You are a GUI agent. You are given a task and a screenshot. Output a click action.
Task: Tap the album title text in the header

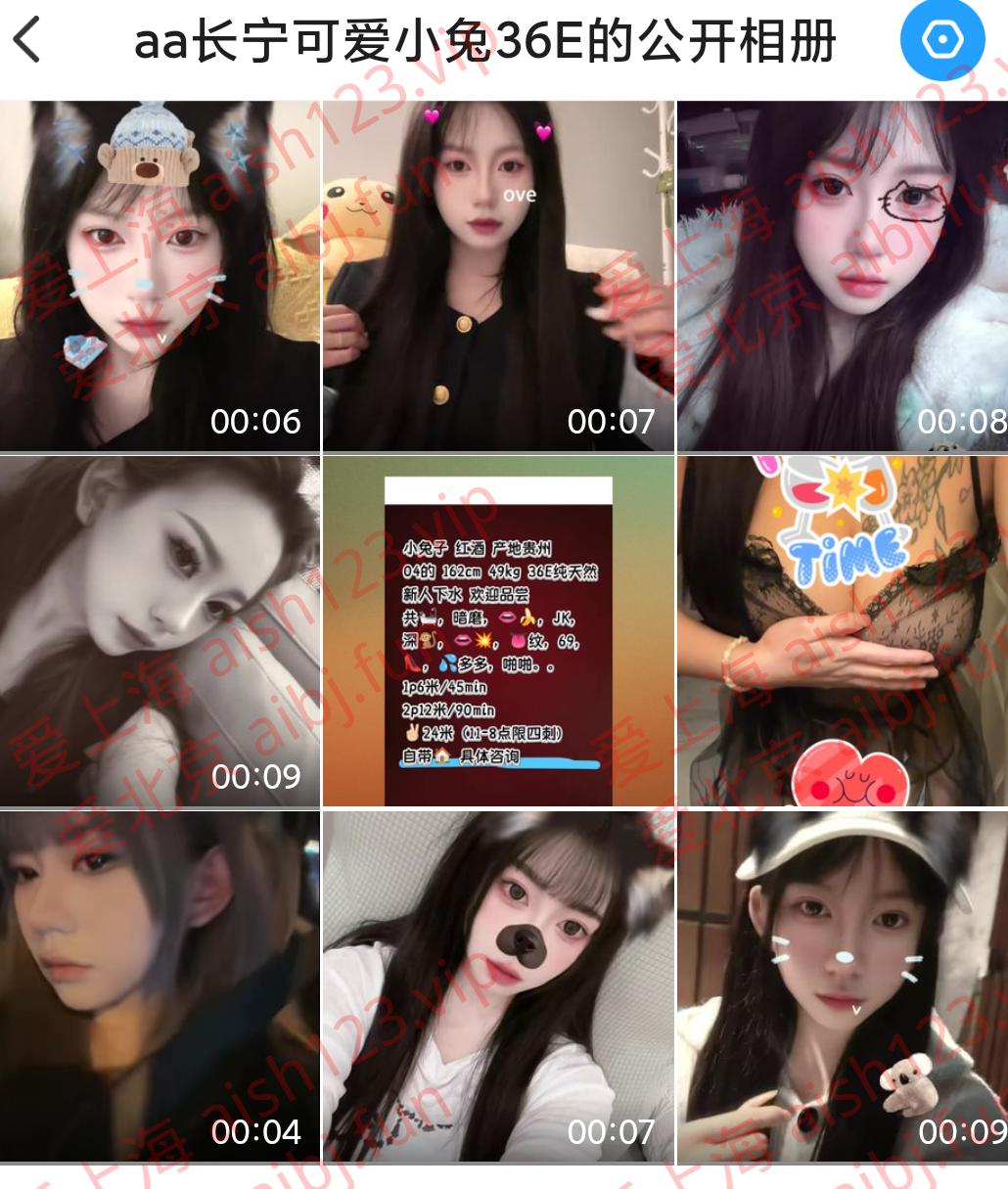pos(486,41)
